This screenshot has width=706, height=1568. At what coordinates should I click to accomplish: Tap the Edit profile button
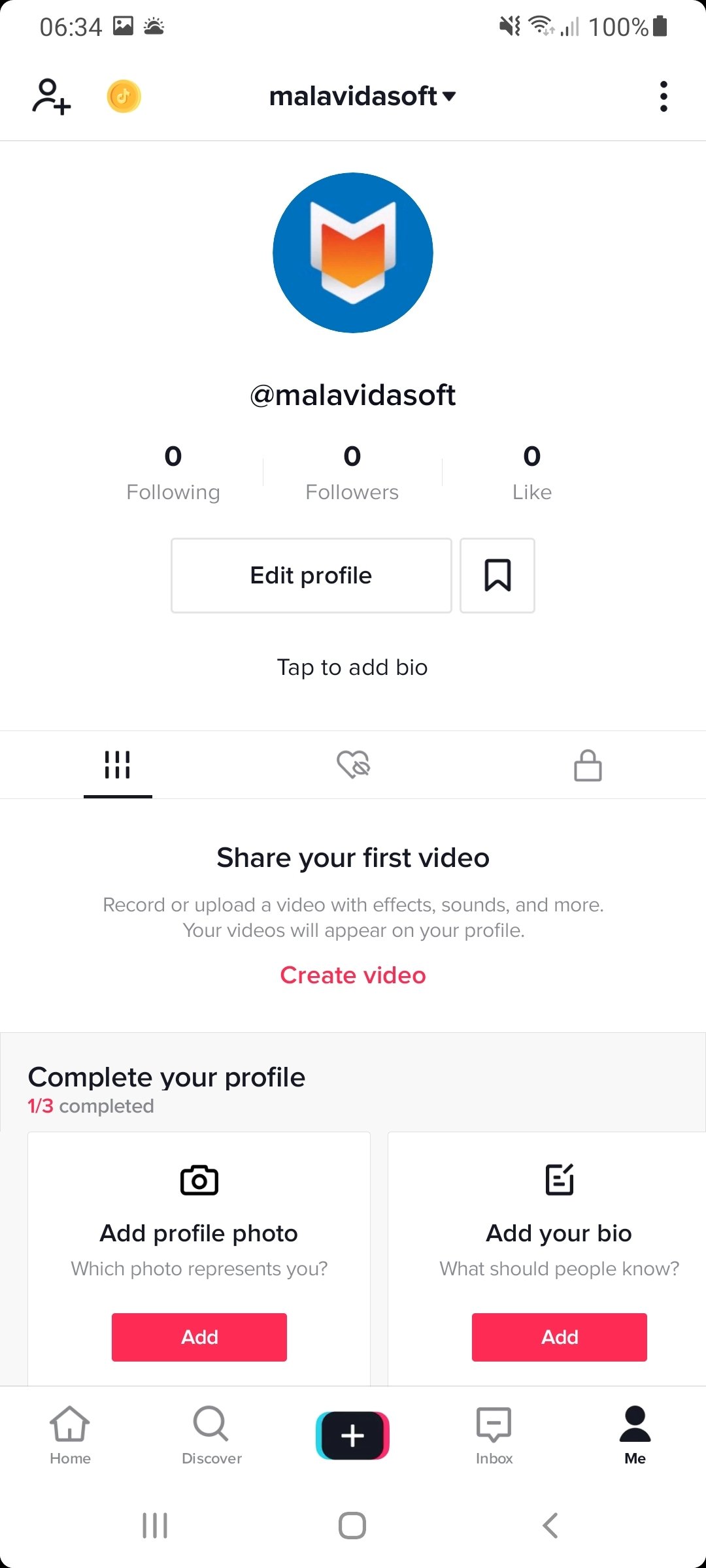311,576
